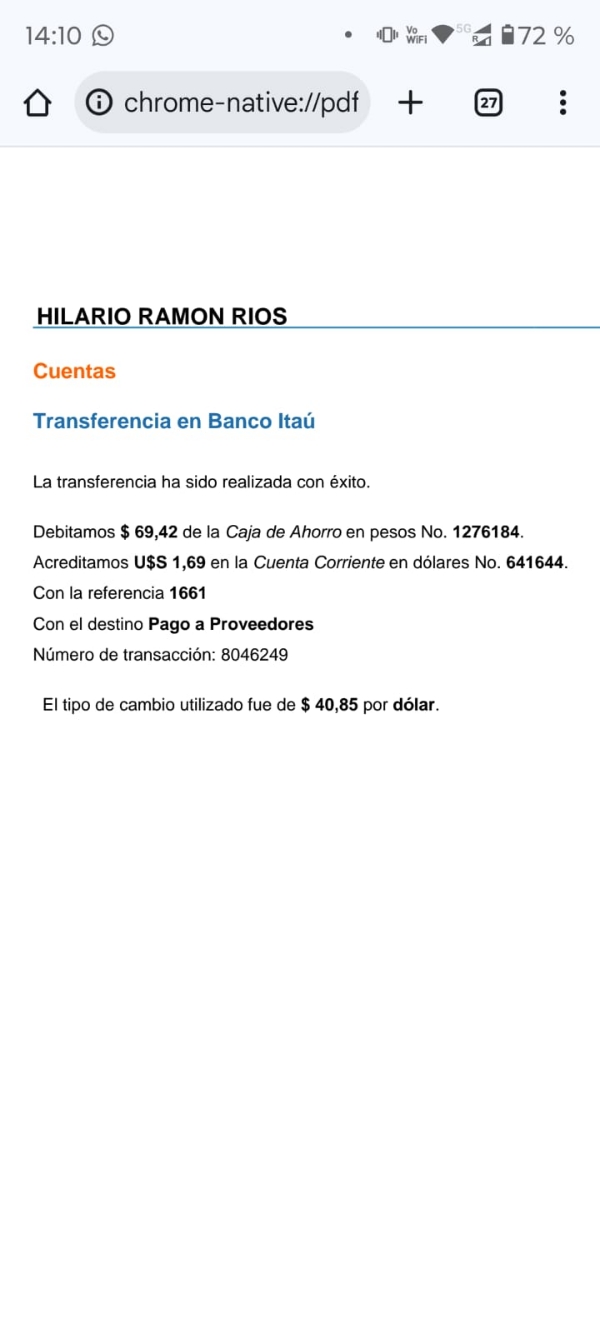Open the site information icon
The height and width of the screenshot is (1333, 600).
[99, 102]
